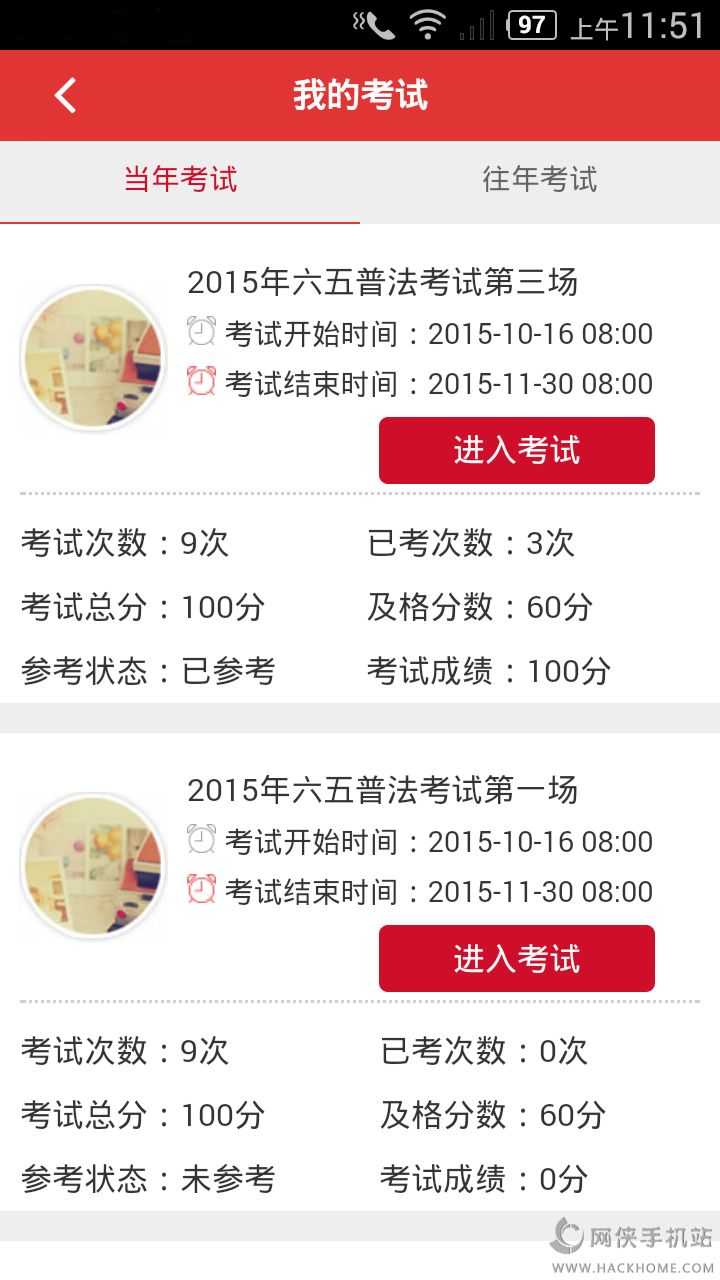Screen dimensions: 720x1280
Task: Open the exam titled 2015年六五普法考试第一场
Action: (384, 791)
